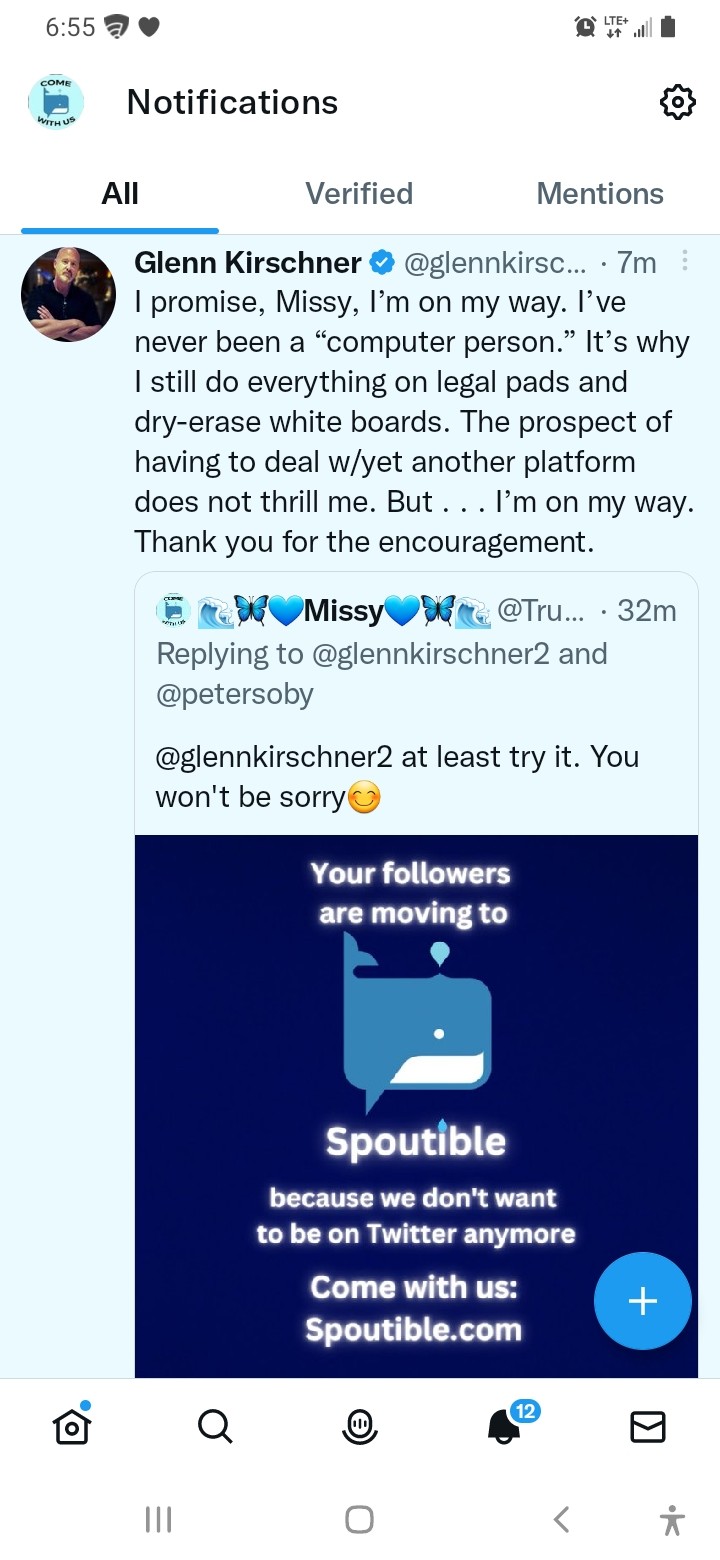Open the Messages envelope tab
This screenshot has width=720, height=1560.
coord(648,1426)
